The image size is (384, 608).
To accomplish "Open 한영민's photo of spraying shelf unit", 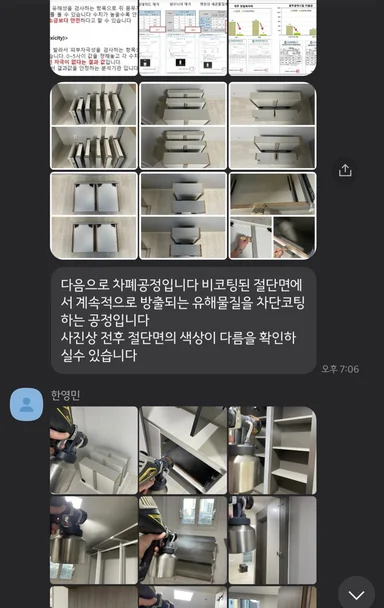I will click(x=272, y=450).
